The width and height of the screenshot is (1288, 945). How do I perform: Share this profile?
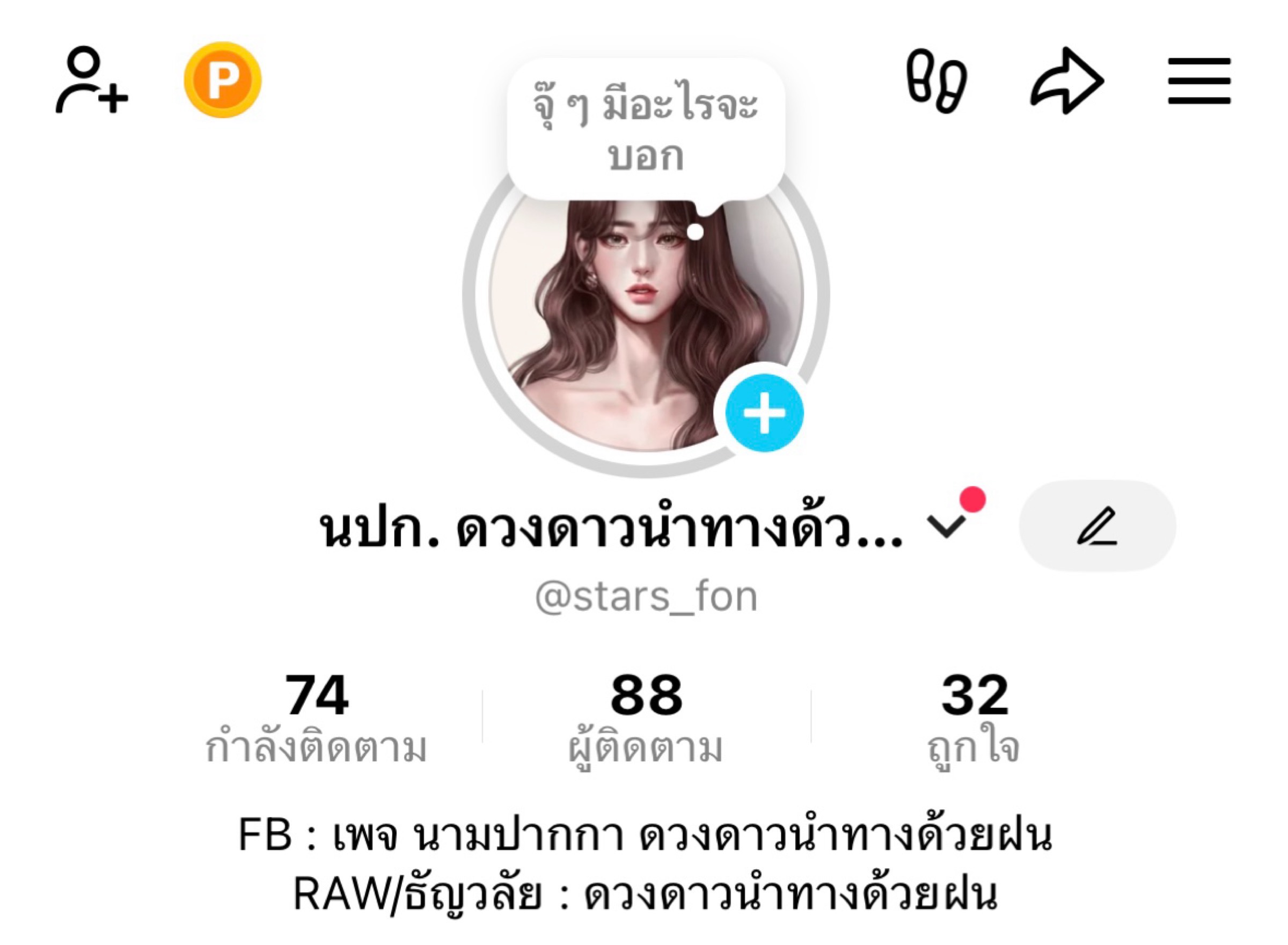pyautogui.click(x=1066, y=81)
